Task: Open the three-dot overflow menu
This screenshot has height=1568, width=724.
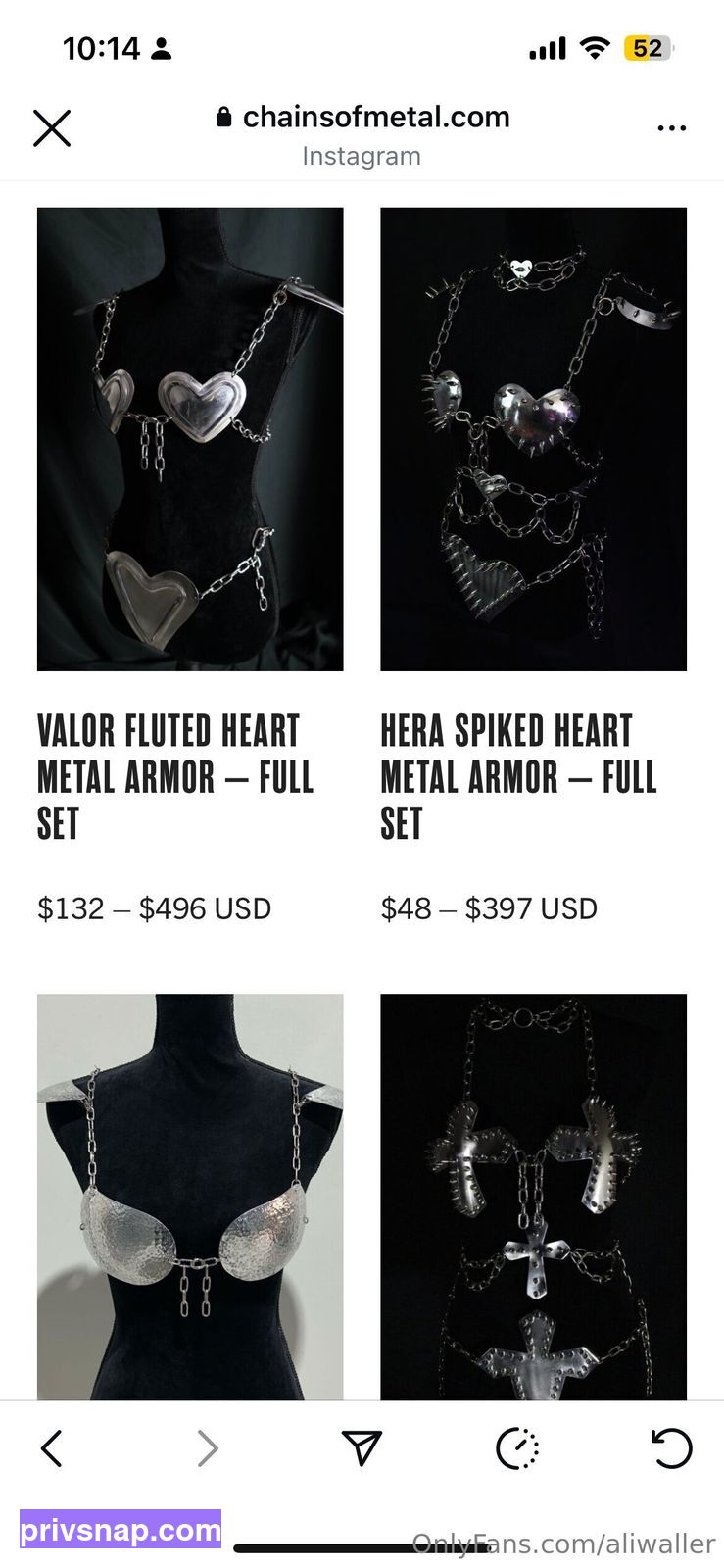Action: click(671, 128)
